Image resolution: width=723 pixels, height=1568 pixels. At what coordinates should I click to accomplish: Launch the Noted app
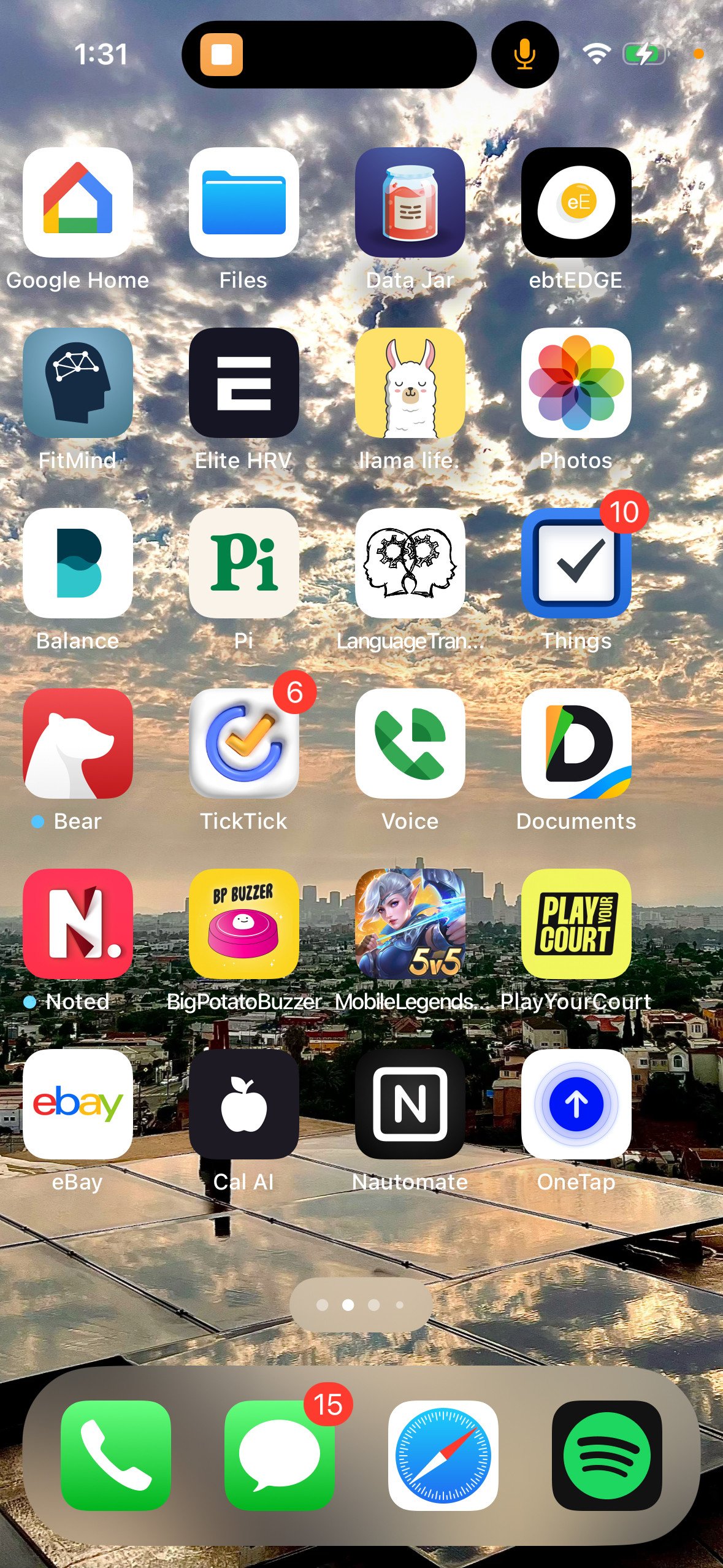(78, 924)
